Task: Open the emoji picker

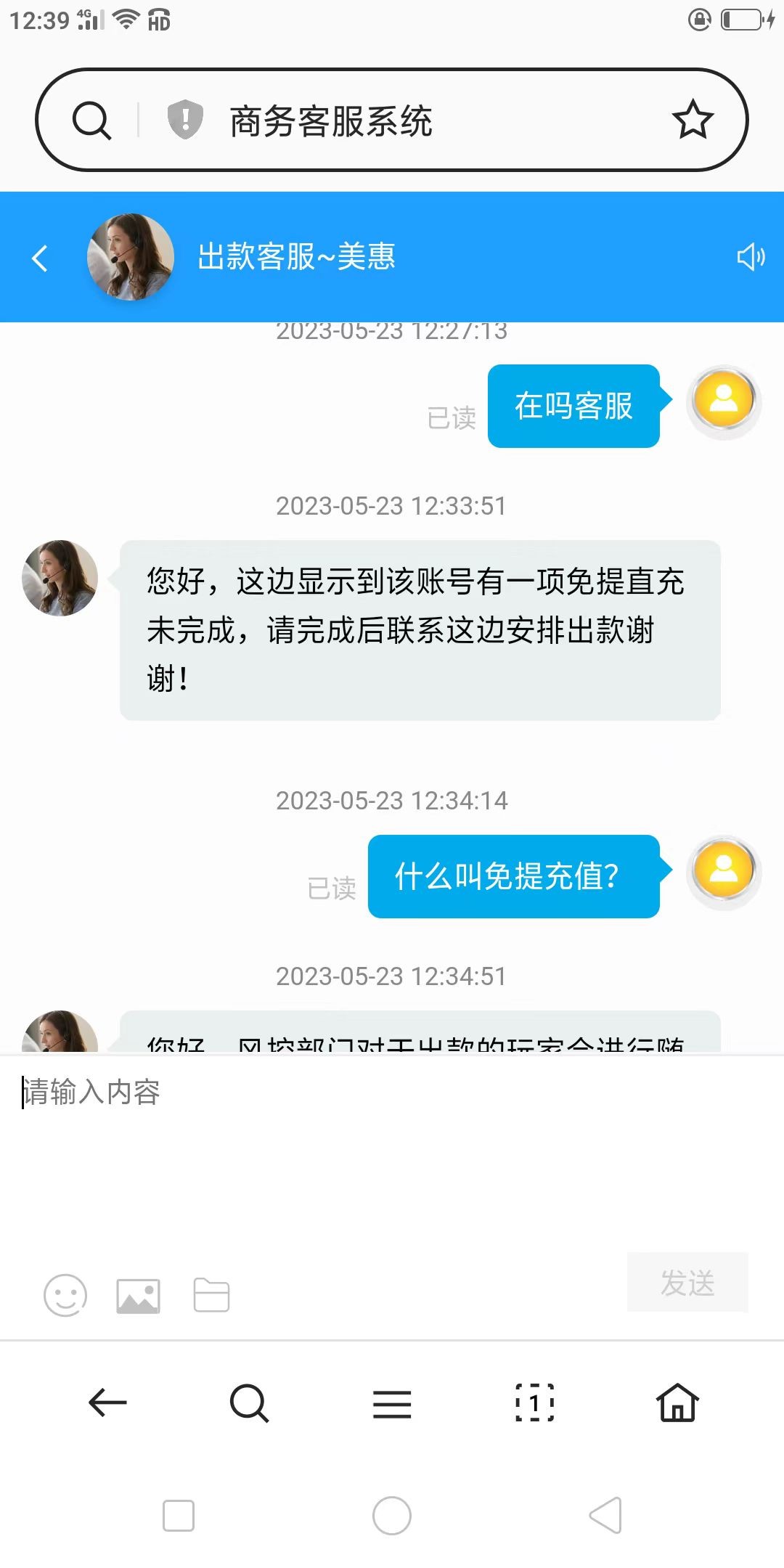Action: tap(65, 1295)
